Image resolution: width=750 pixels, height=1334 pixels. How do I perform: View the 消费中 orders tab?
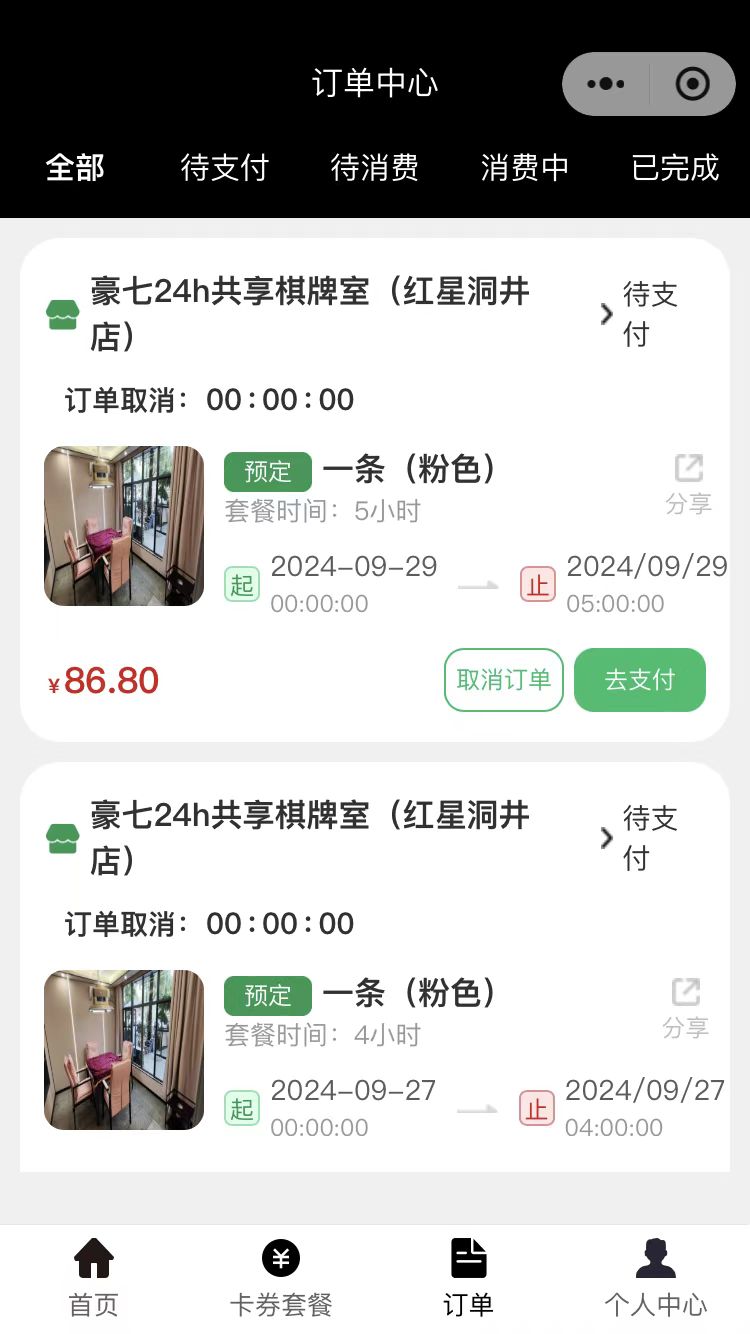[x=525, y=168]
